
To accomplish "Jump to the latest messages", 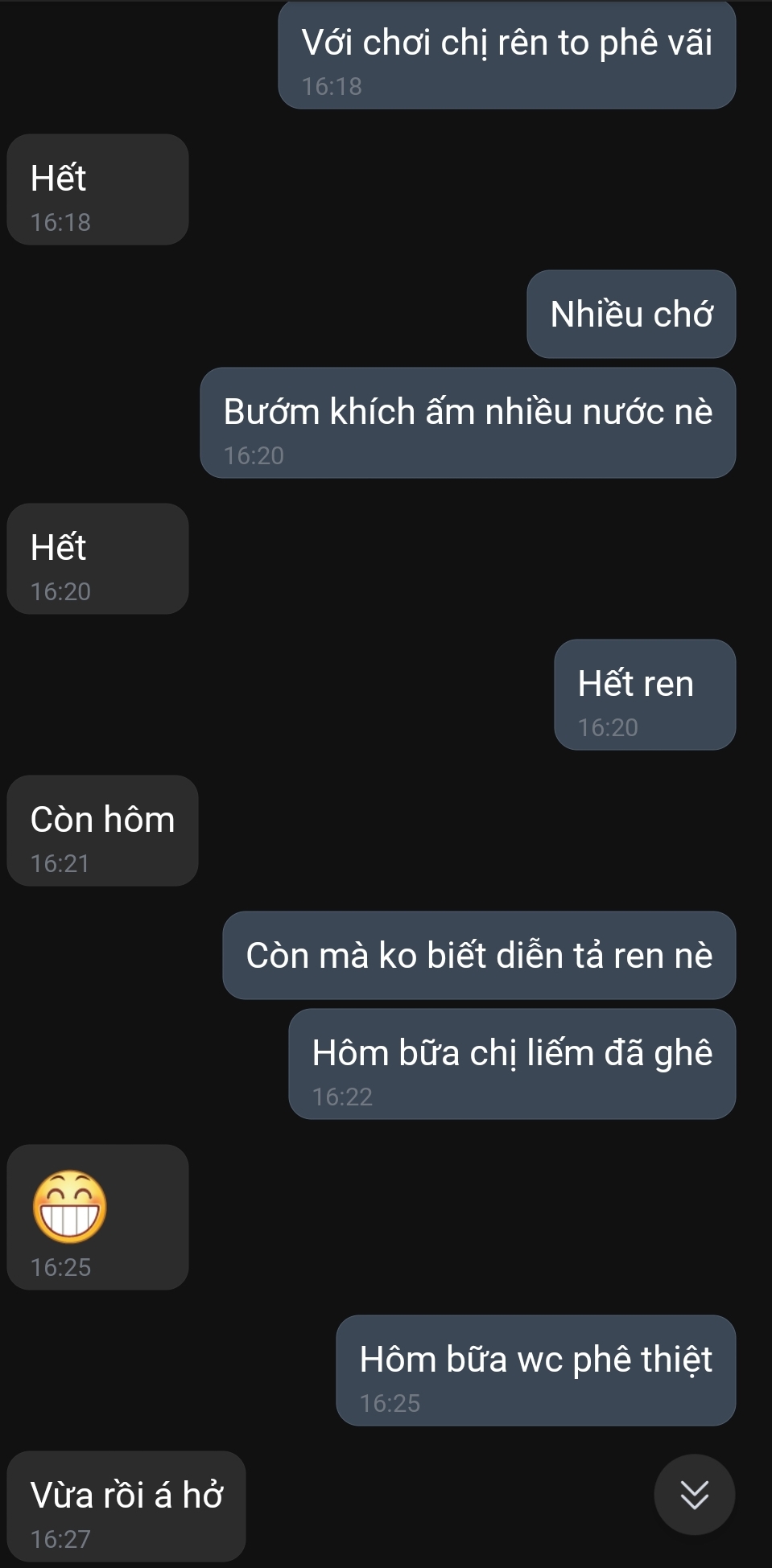I will [x=694, y=1494].
